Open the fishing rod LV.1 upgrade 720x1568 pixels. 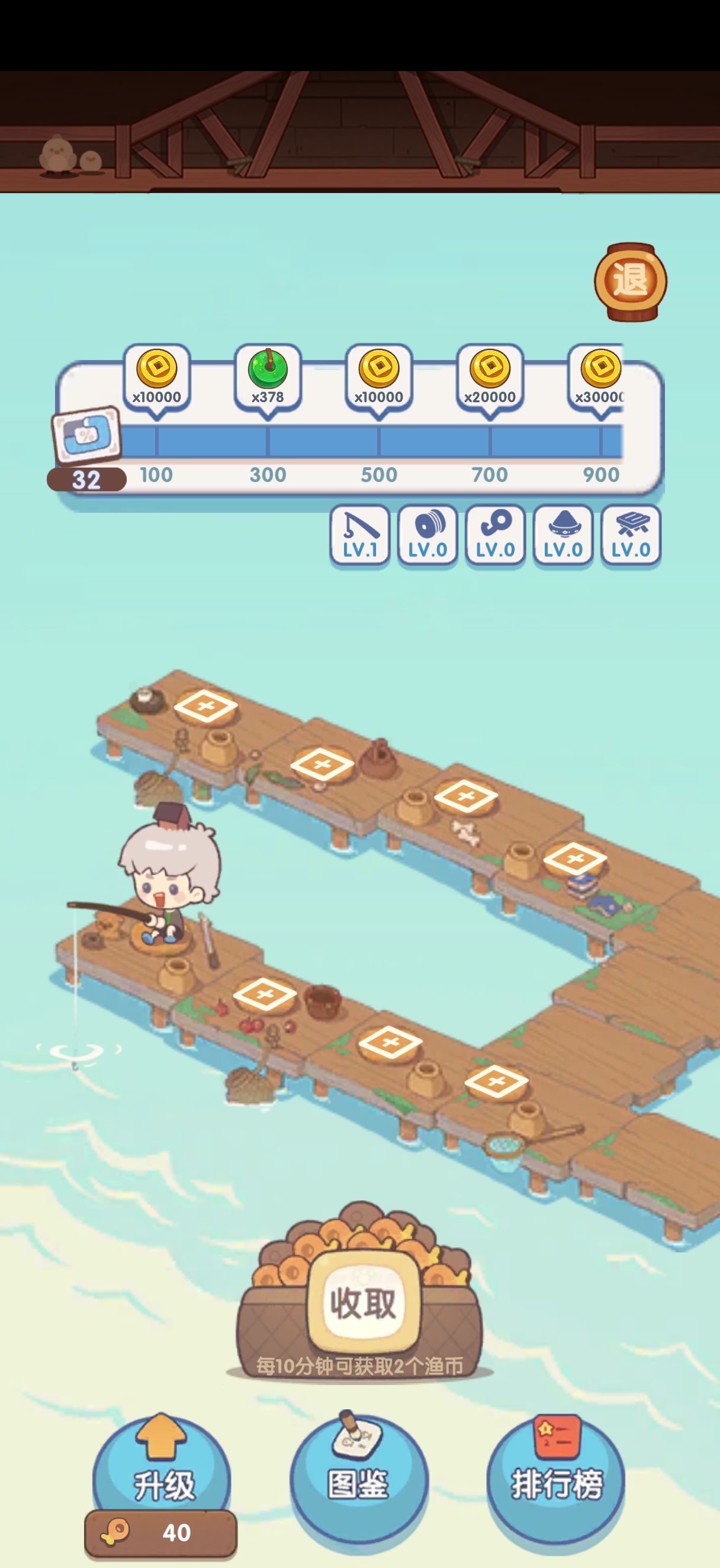pos(359,536)
